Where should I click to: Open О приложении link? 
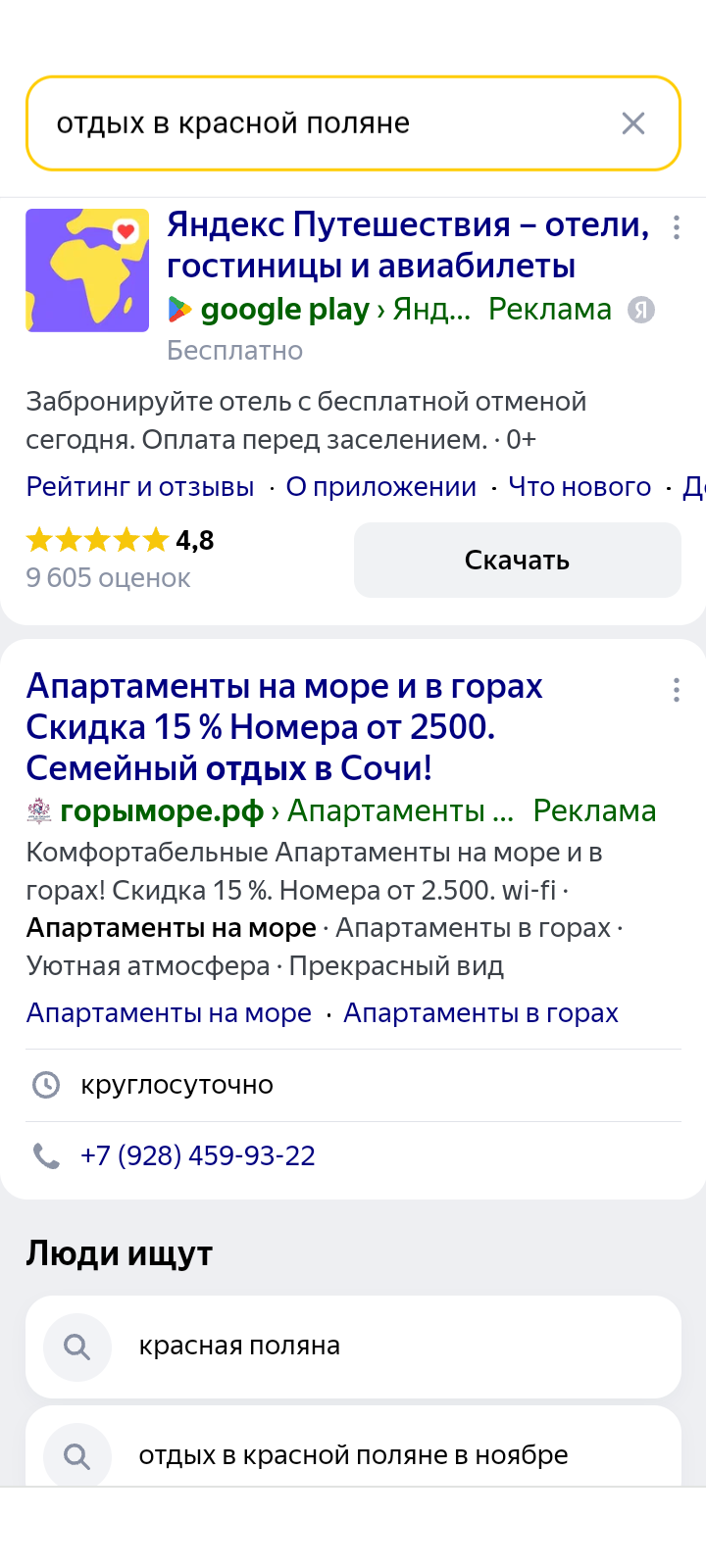click(380, 487)
